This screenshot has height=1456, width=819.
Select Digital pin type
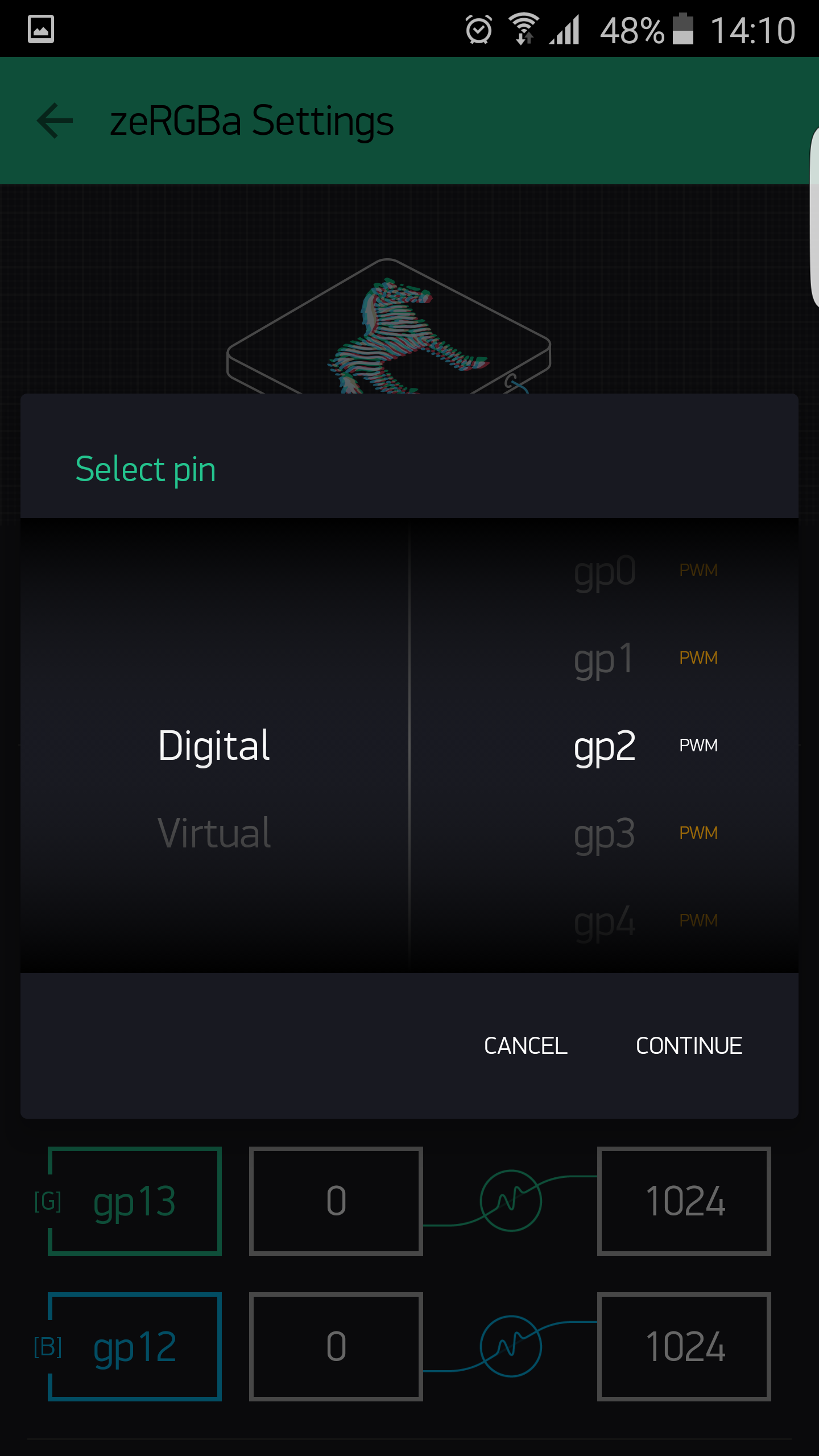click(x=214, y=746)
